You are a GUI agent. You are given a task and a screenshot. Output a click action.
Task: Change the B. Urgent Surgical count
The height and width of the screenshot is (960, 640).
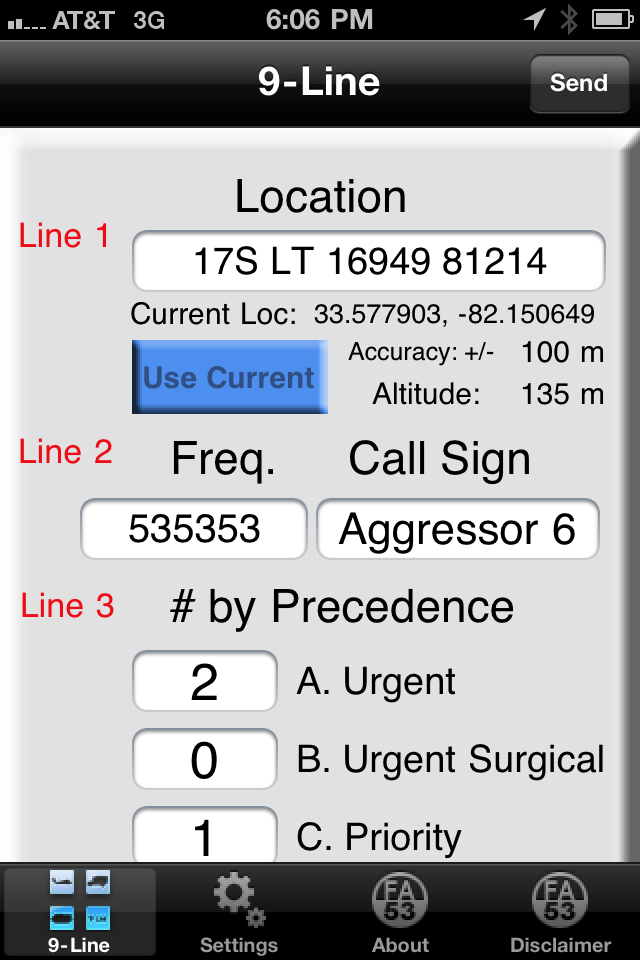pyautogui.click(x=204, y=760)
